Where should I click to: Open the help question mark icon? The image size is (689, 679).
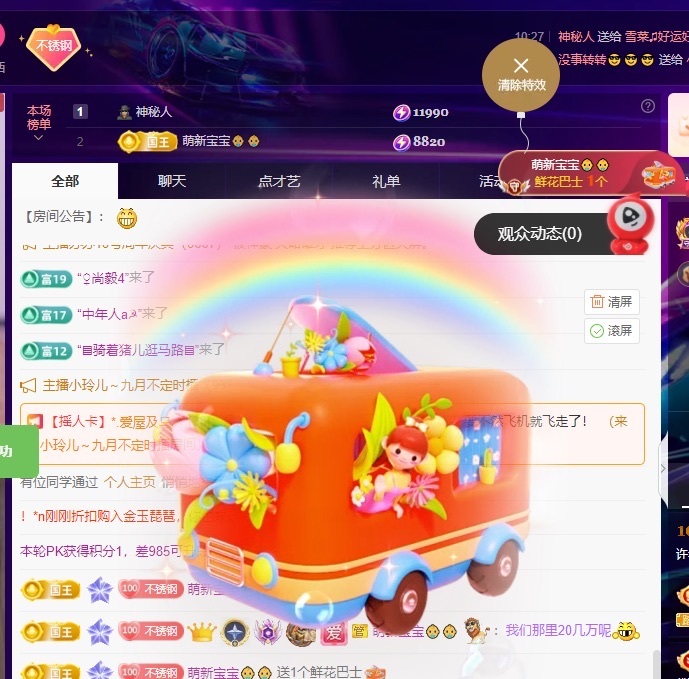648,106
